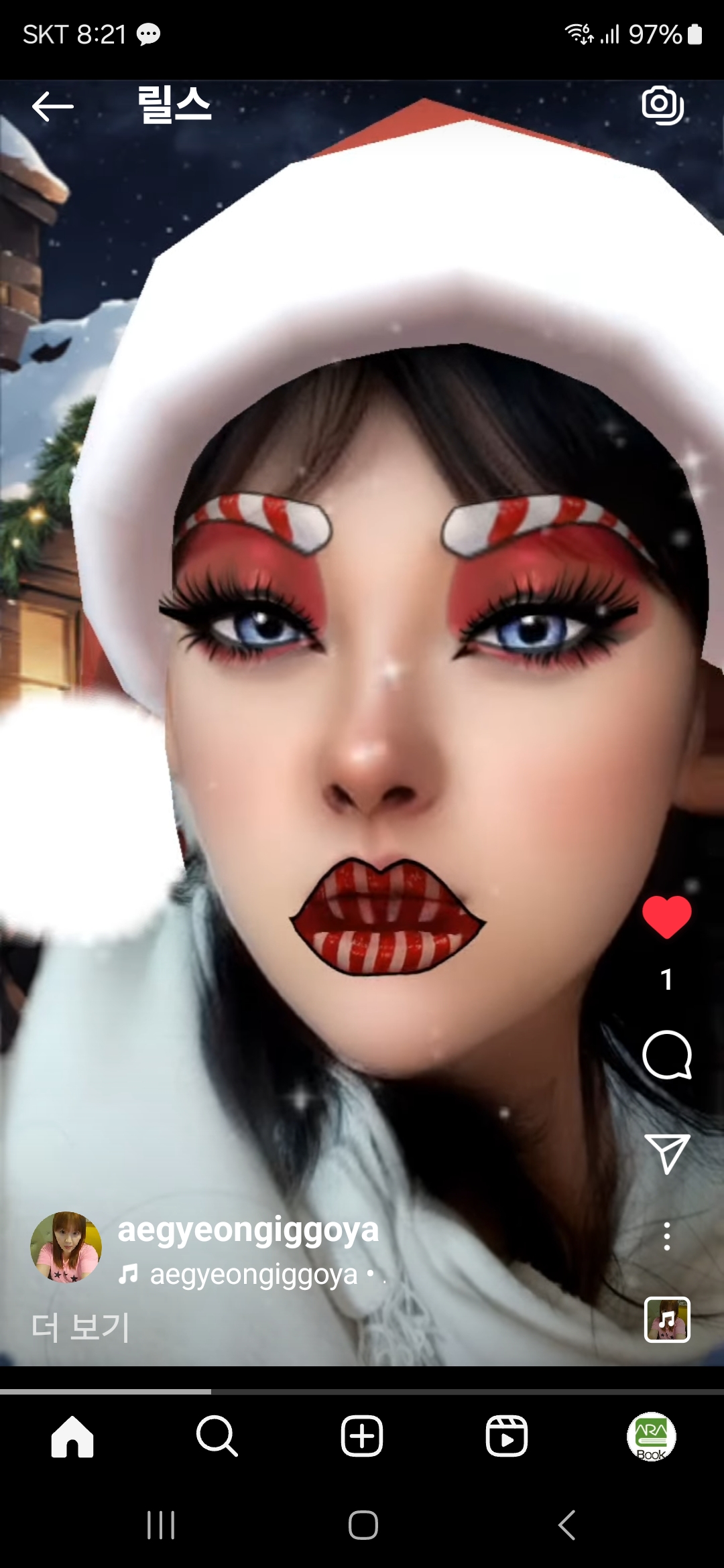The height and width of the screenshot is (1568, 724).
Task: Open the Reels tab in bottom navigation
Action: tap(507, 1437)
